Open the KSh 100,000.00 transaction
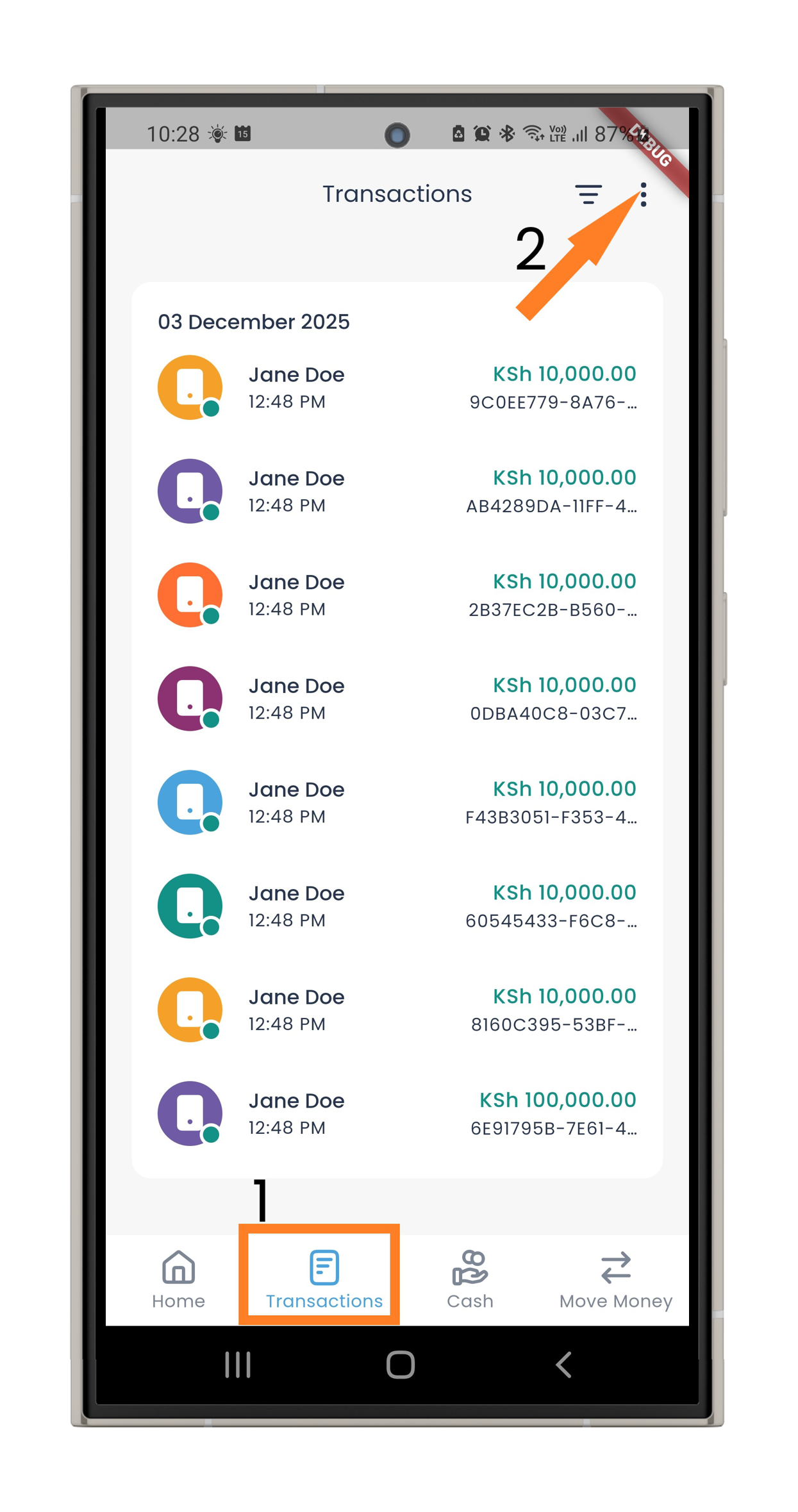The width and height of the screenshot is (798, 1512). point(397,1115)
